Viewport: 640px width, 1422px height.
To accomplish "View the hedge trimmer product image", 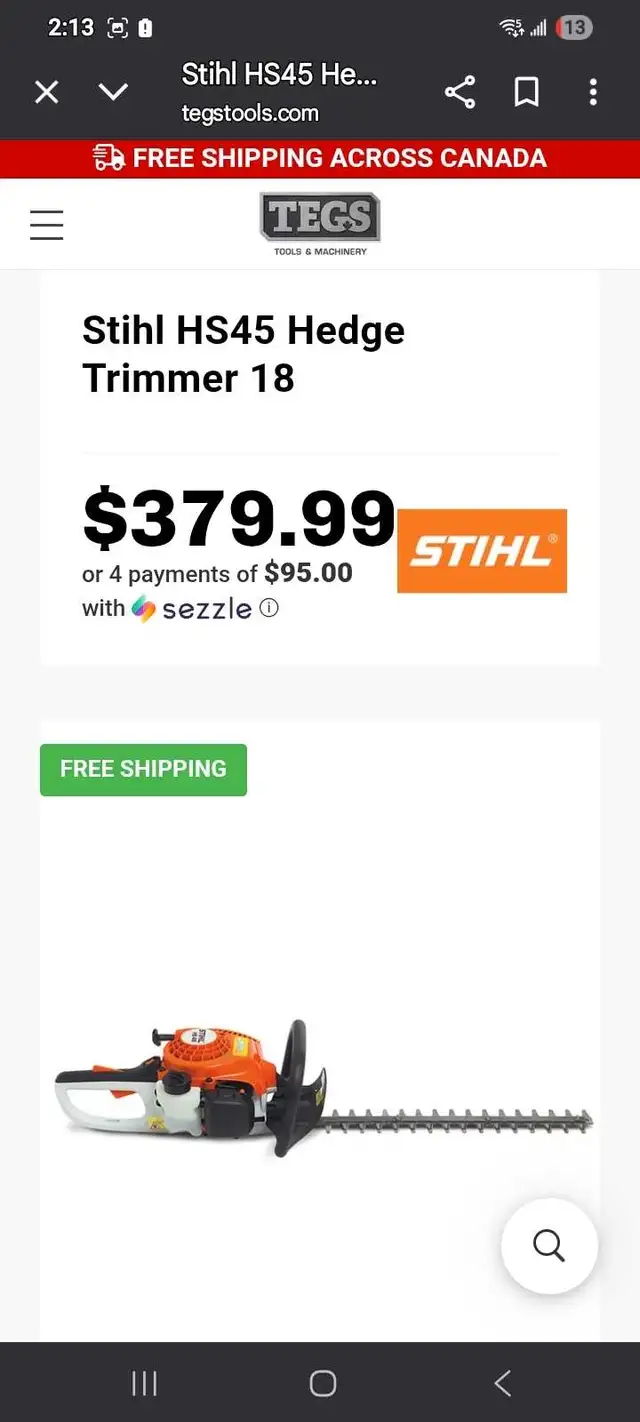I will pos(323,1087).
